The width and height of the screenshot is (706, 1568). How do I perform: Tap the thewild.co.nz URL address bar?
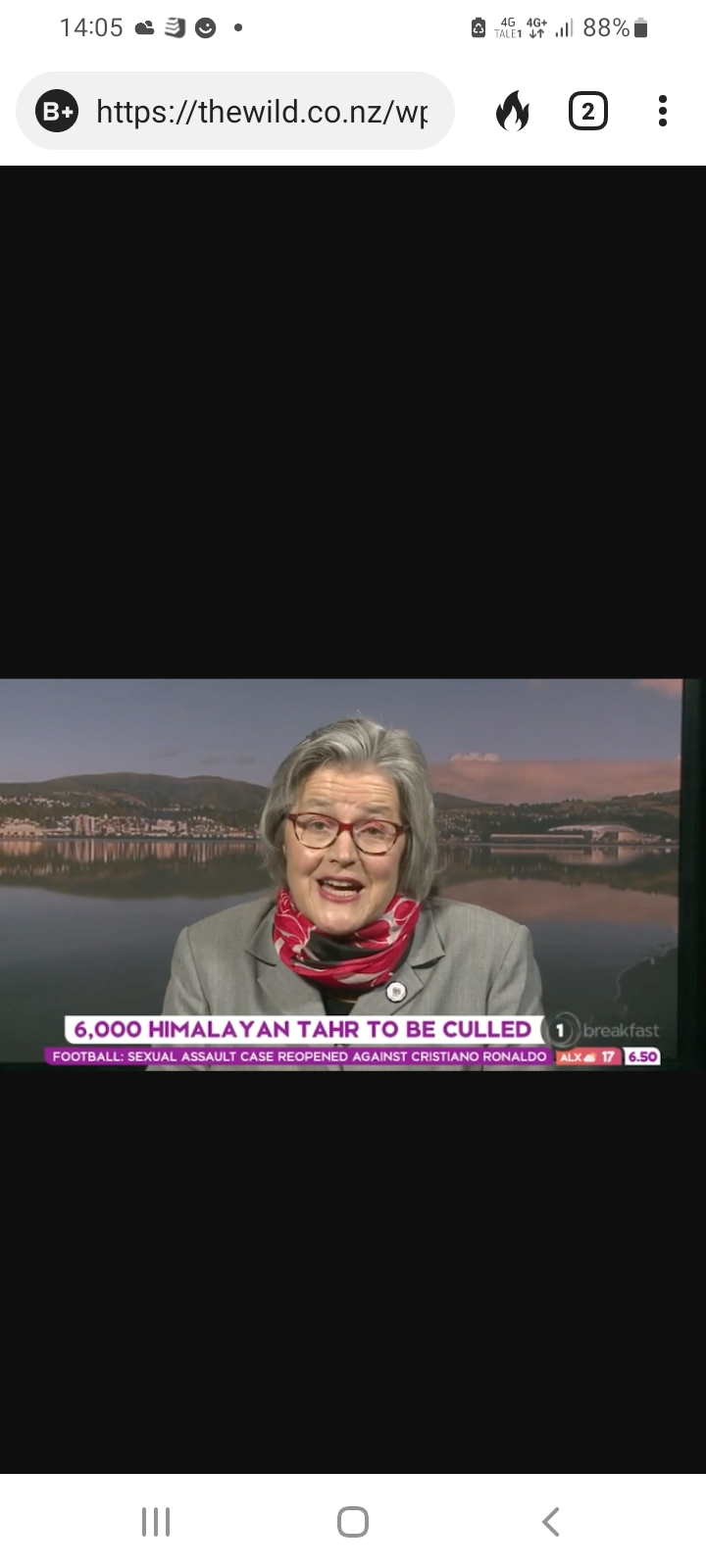point(261,112)
